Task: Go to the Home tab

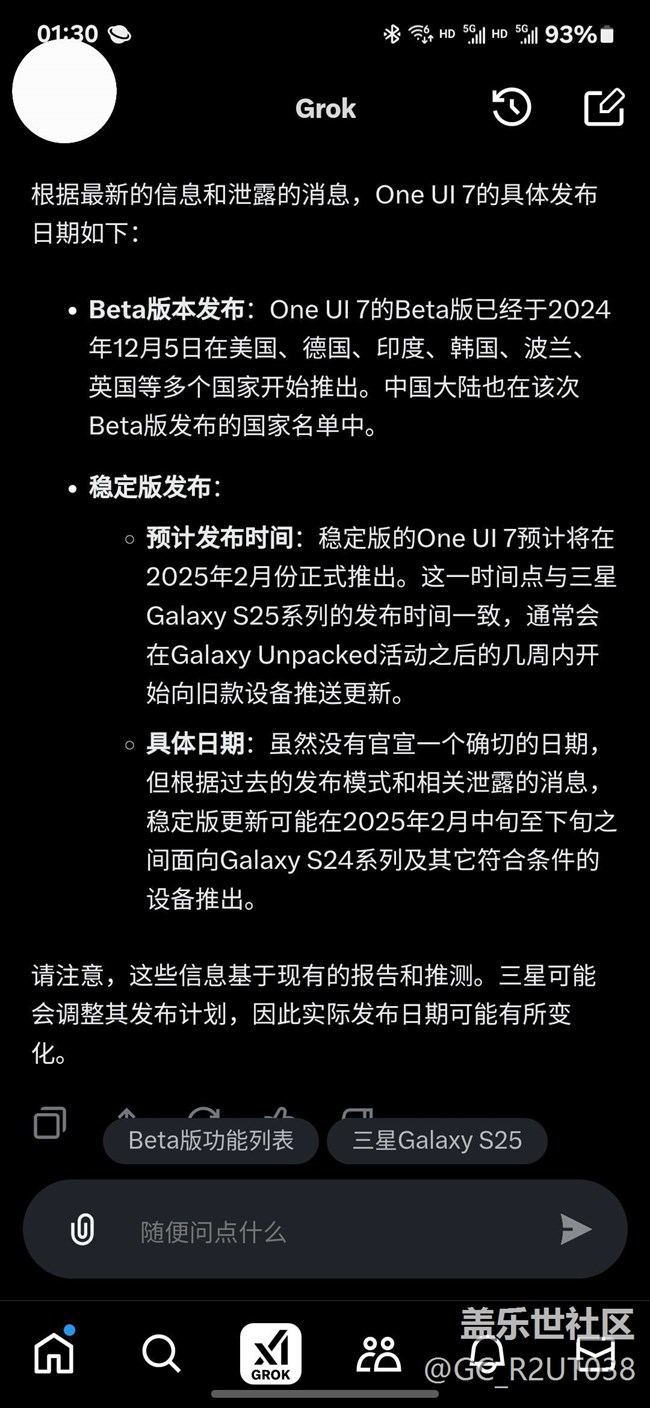Action: point(54,1353)
